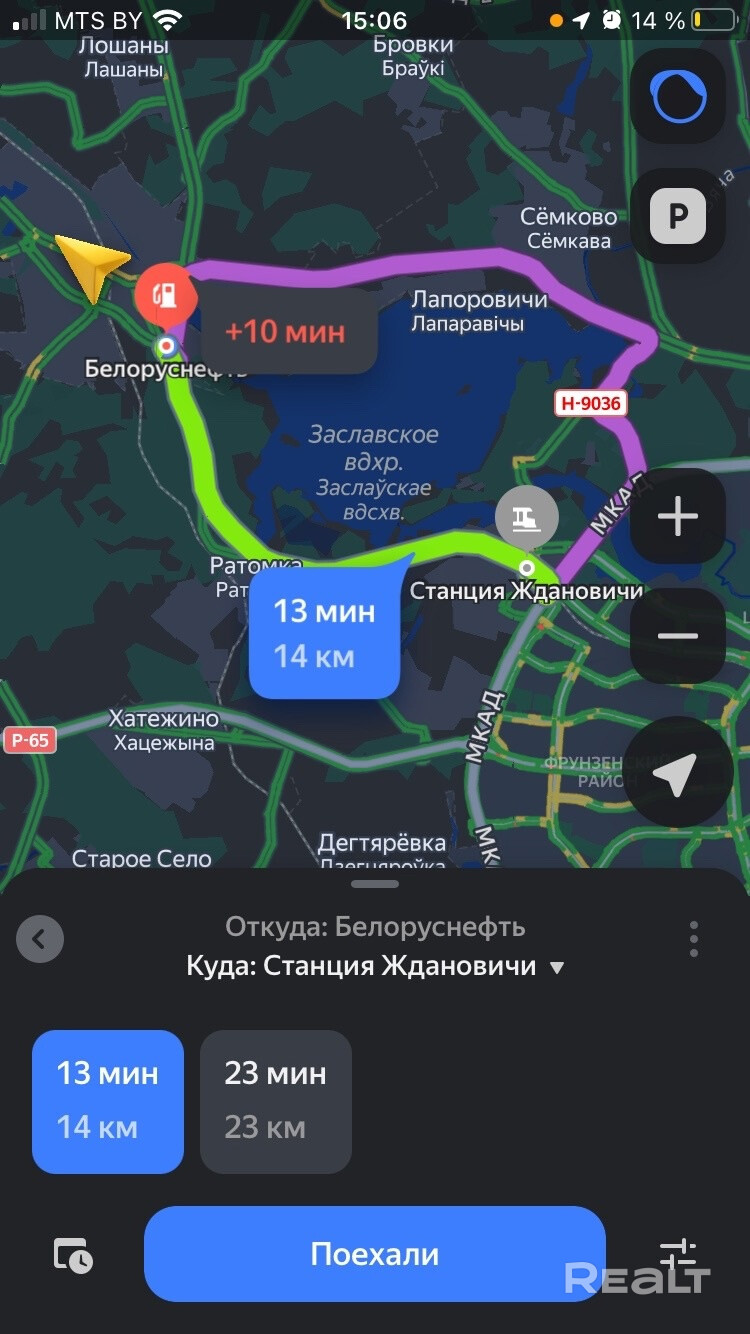The width and height of the screenshot is (750, 1334).
Task: Select the 13 мин 14 км route
Action: tap(108, 1100)
